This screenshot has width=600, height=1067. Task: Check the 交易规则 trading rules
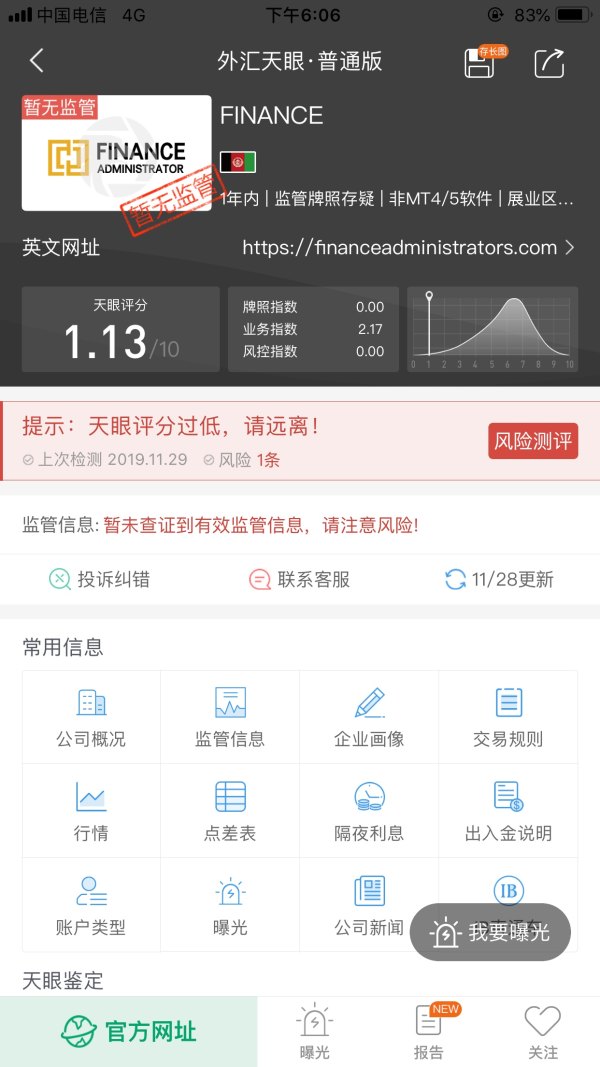[508, 718]
